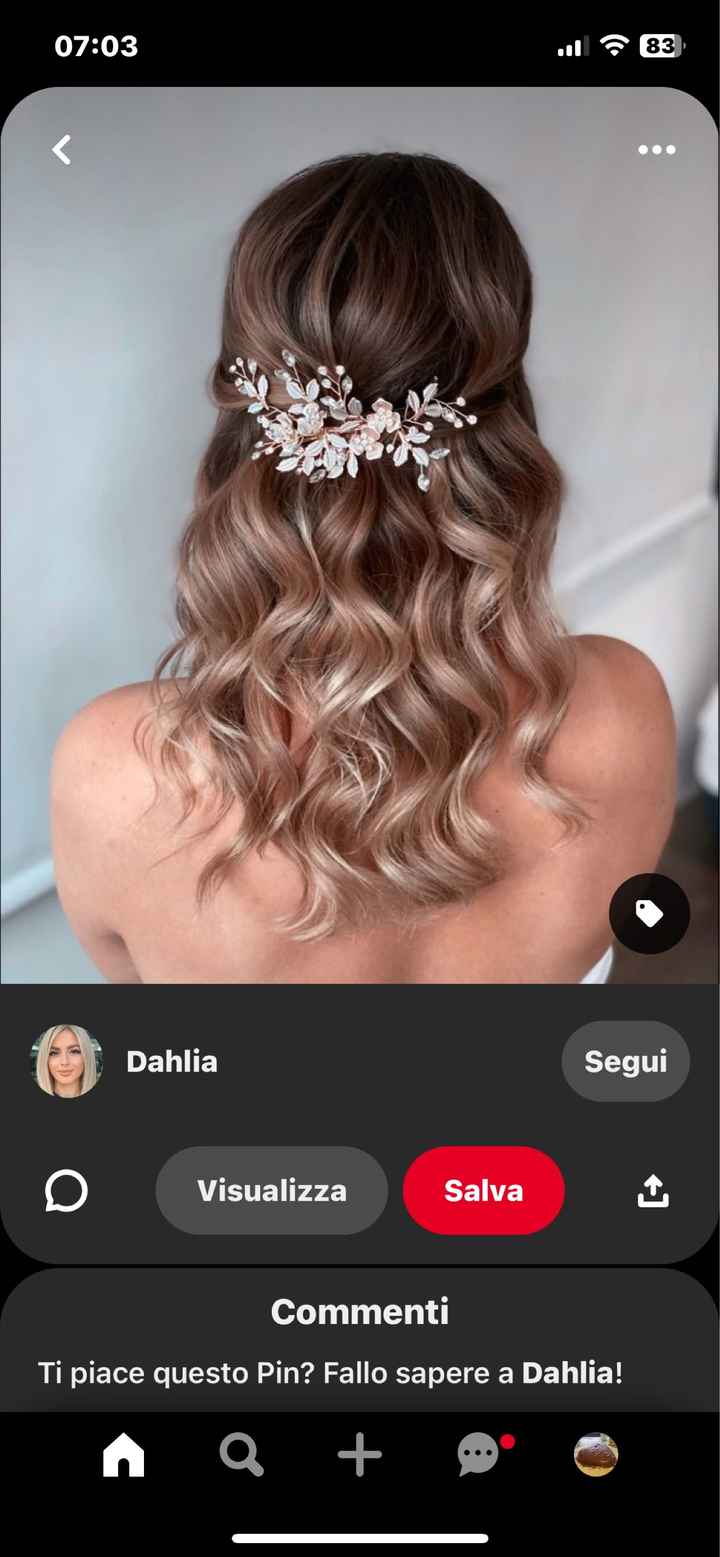Open the three-dot options menu

pyautogui.click(x=657, y=149)
